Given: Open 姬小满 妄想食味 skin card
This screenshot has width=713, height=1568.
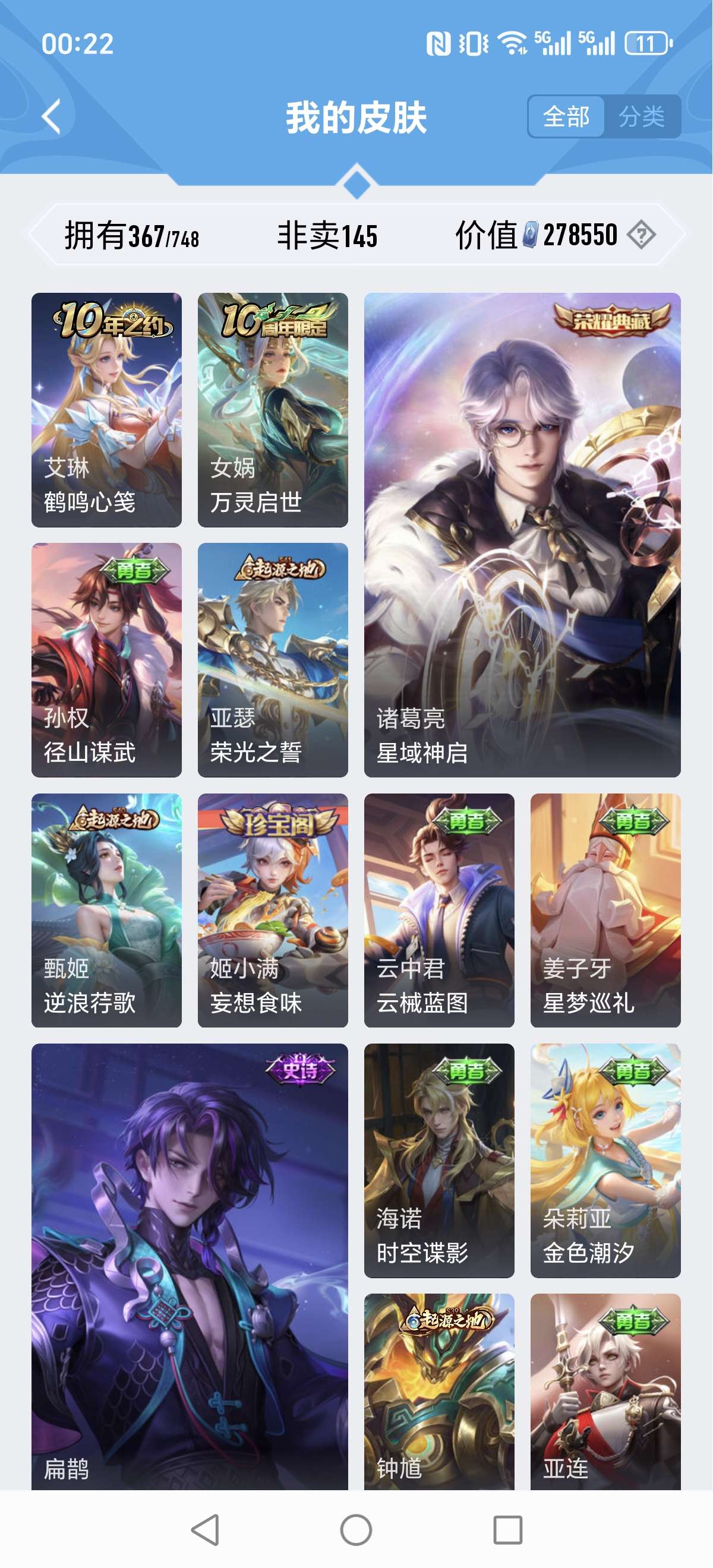Looking at the screenshot, I should 273,910.
